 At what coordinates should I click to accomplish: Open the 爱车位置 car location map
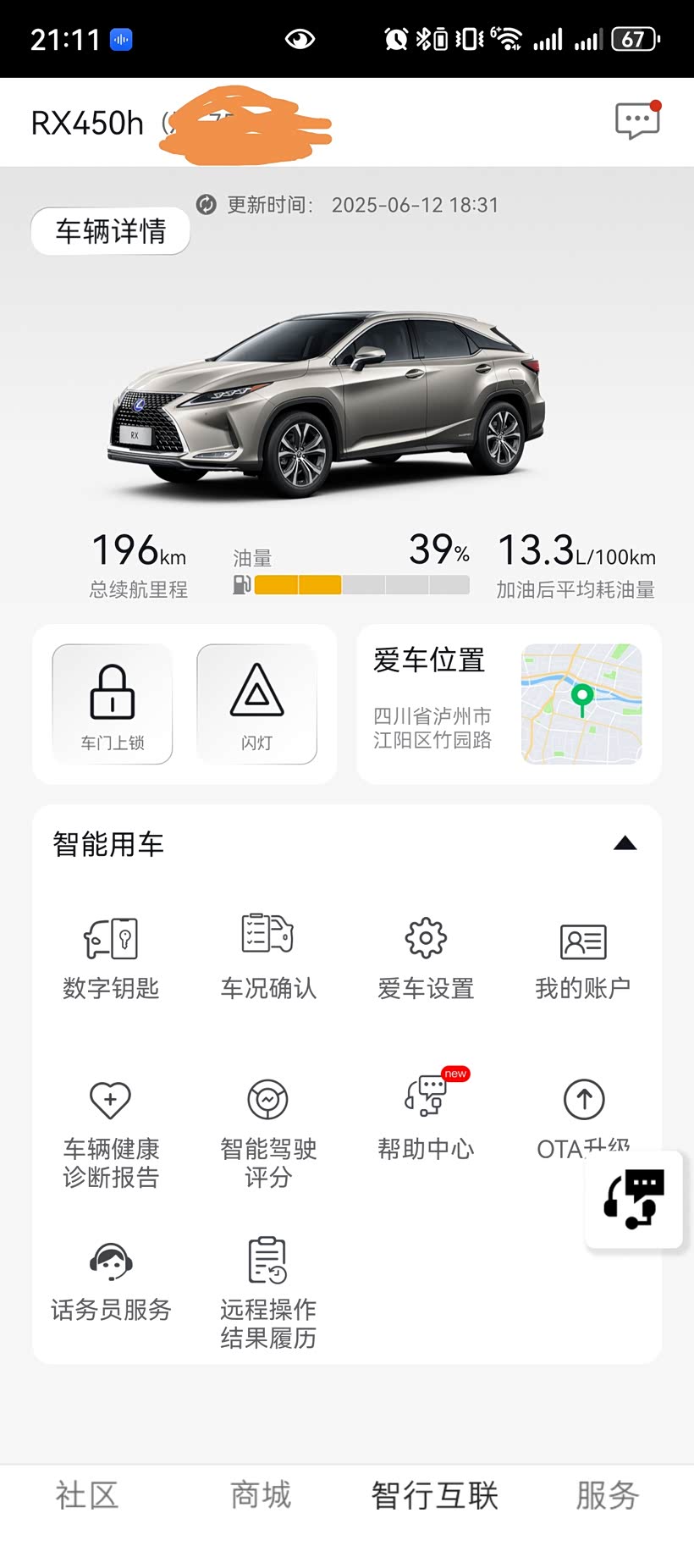(x=581, y=704)
